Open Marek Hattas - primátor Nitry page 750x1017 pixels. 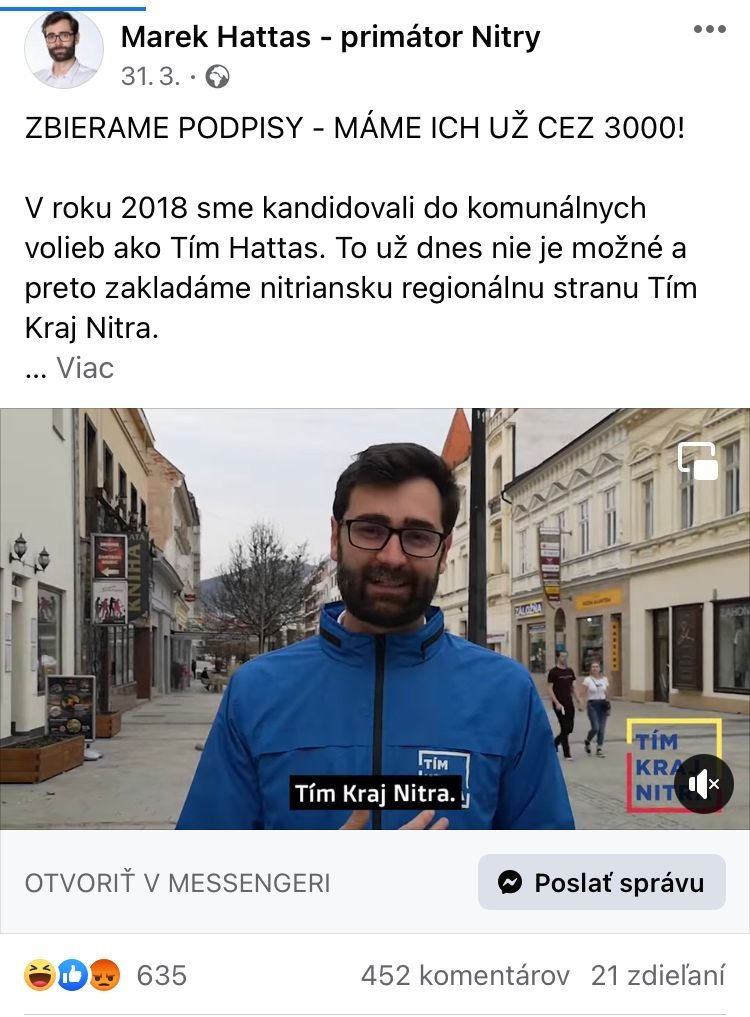(x=330, y=38)
